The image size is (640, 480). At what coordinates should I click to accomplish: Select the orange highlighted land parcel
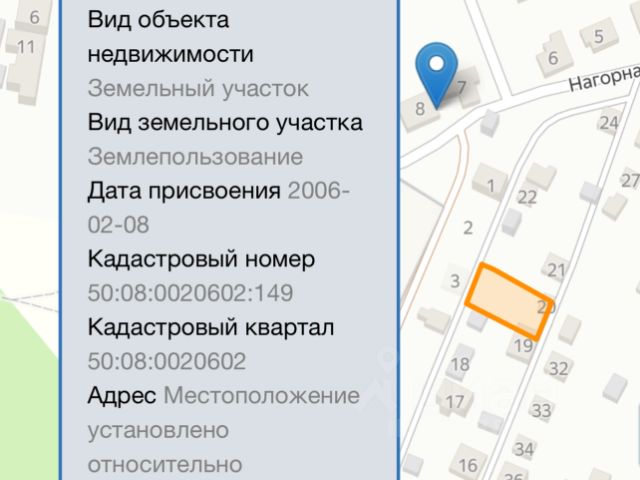508,301
